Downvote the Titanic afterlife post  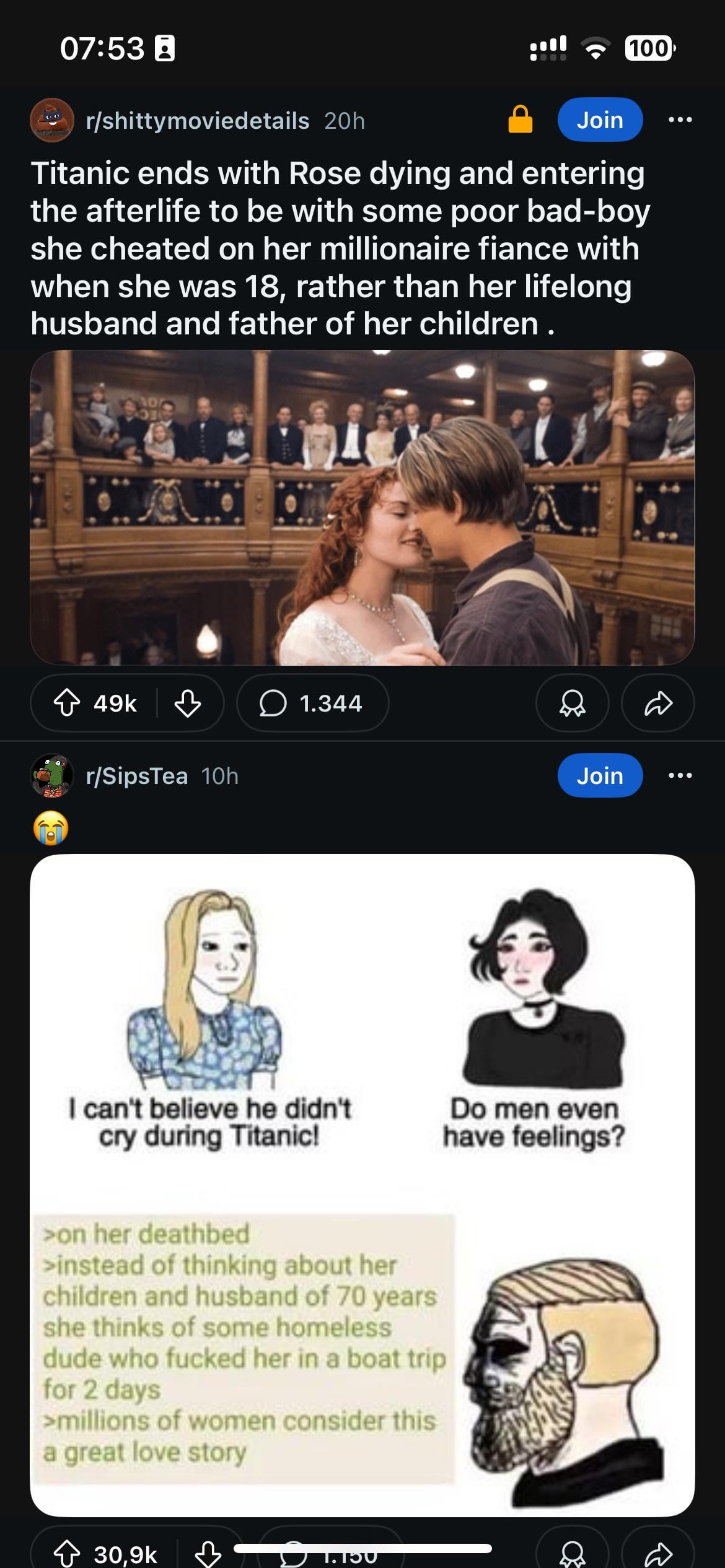coord(187,703)
